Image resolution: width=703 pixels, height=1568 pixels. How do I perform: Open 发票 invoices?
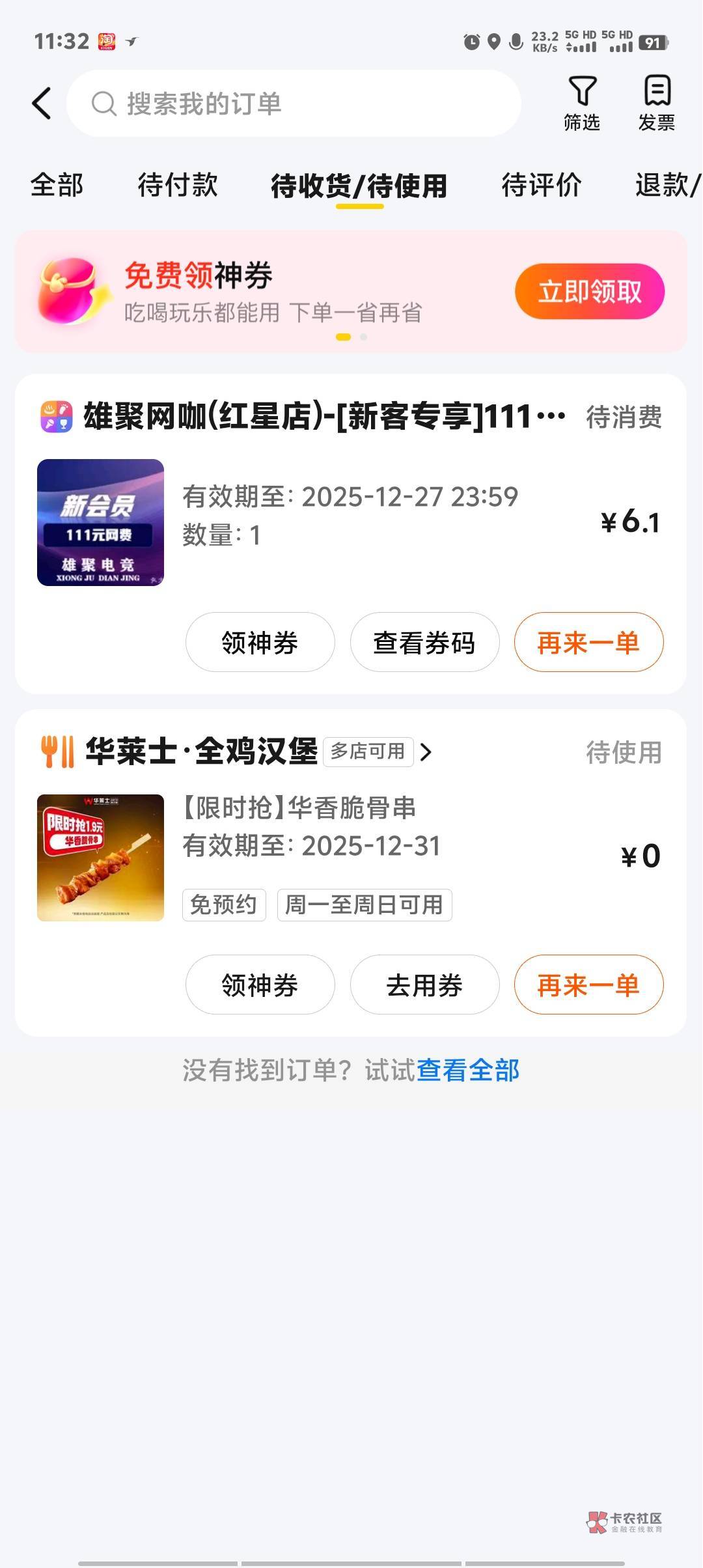coord(656,104)
